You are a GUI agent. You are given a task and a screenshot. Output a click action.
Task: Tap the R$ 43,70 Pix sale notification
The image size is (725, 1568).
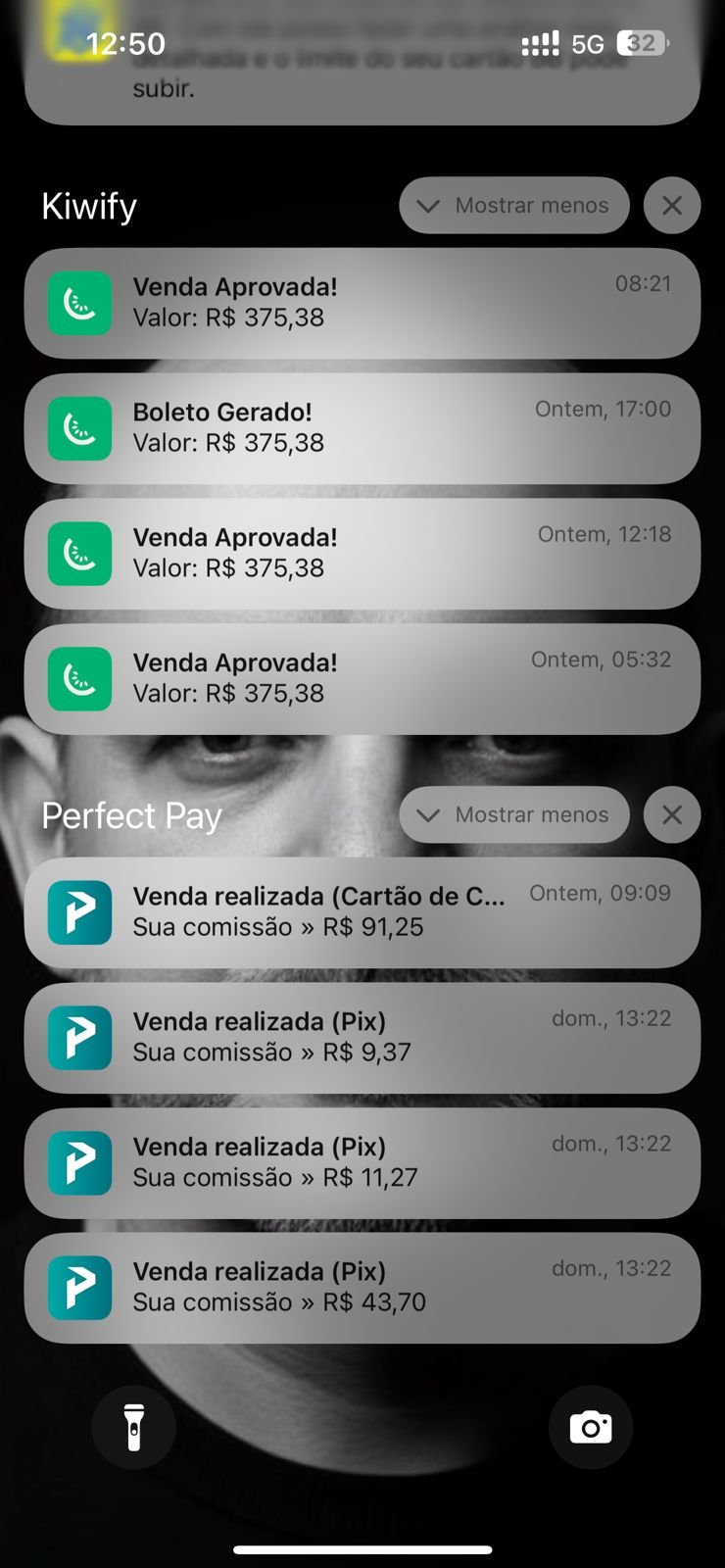(362, 1288)
